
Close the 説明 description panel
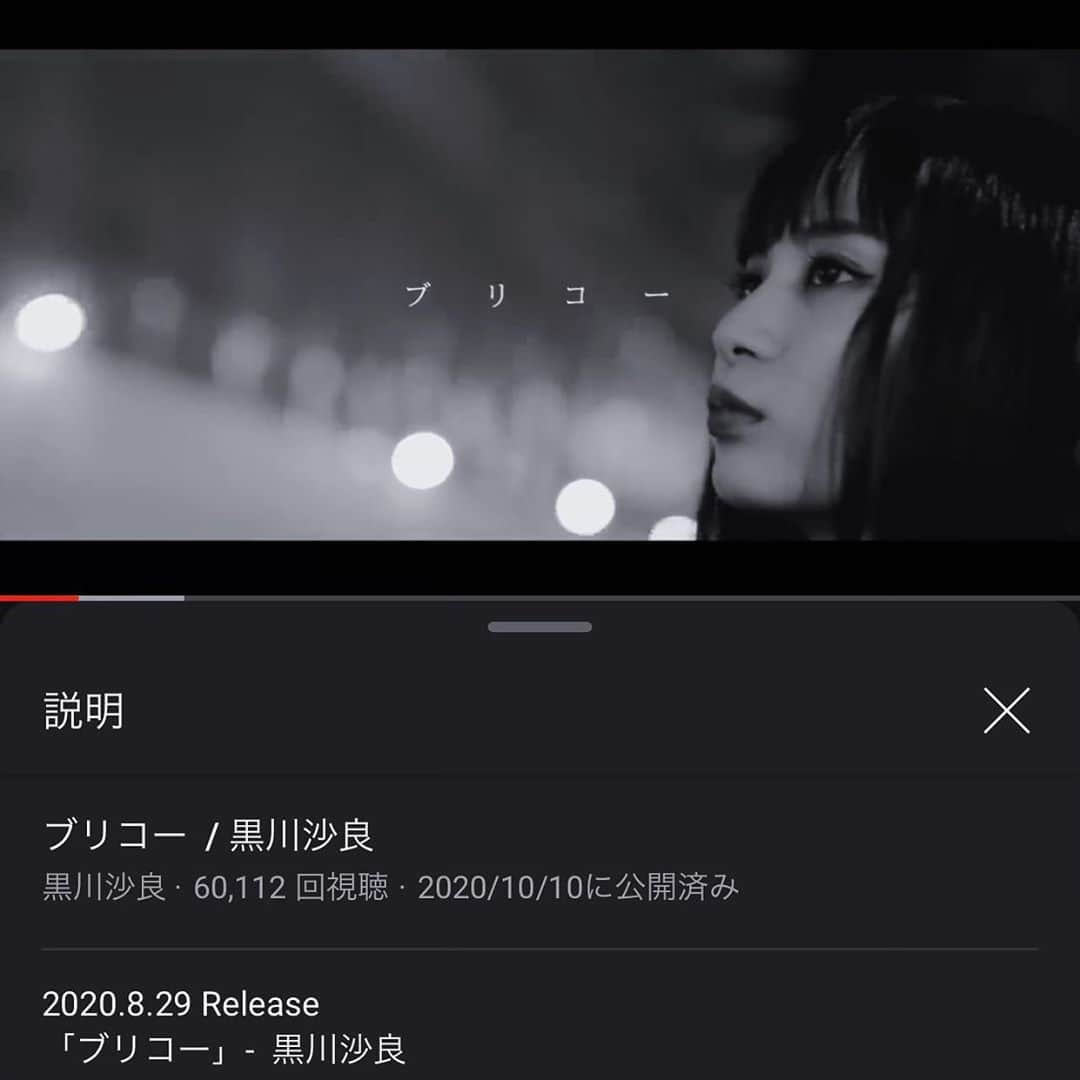click(x=1006, y=711)
